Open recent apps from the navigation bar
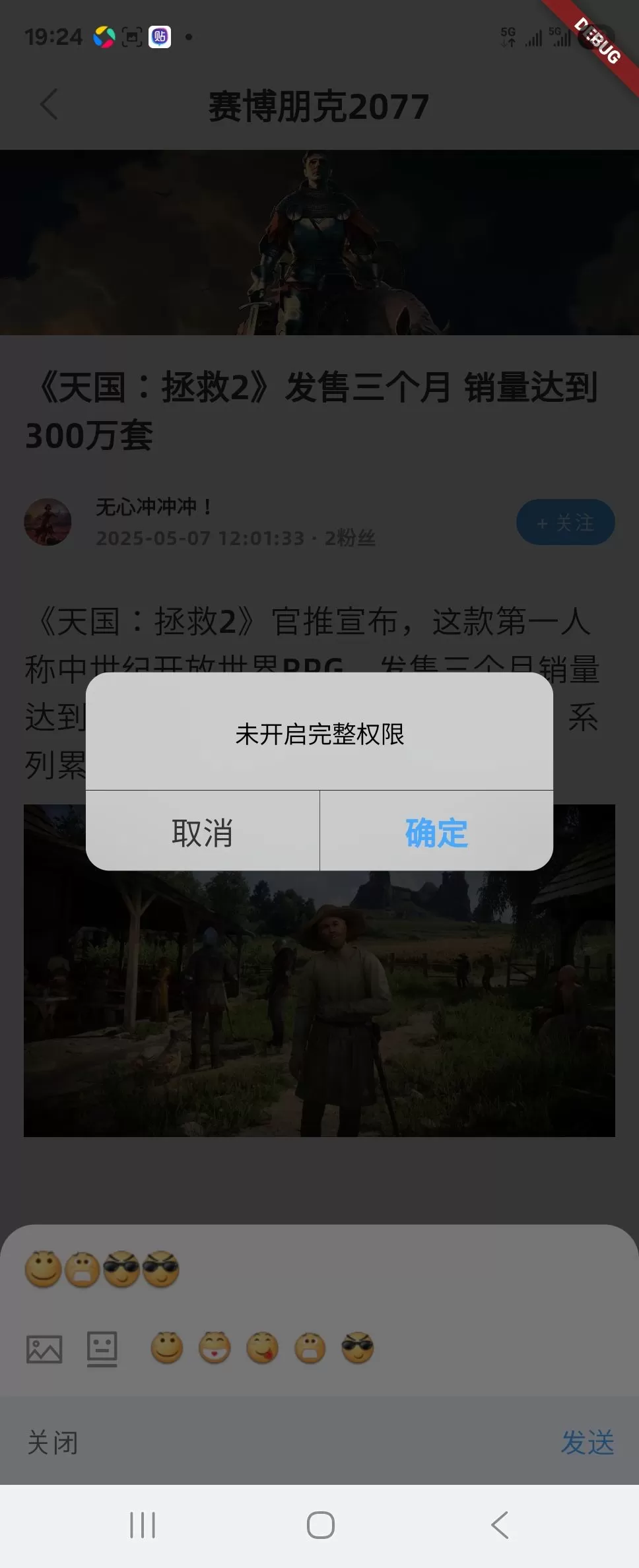Image resolution: width=639 pixels, height=1568 pixels. point(143,1525)
